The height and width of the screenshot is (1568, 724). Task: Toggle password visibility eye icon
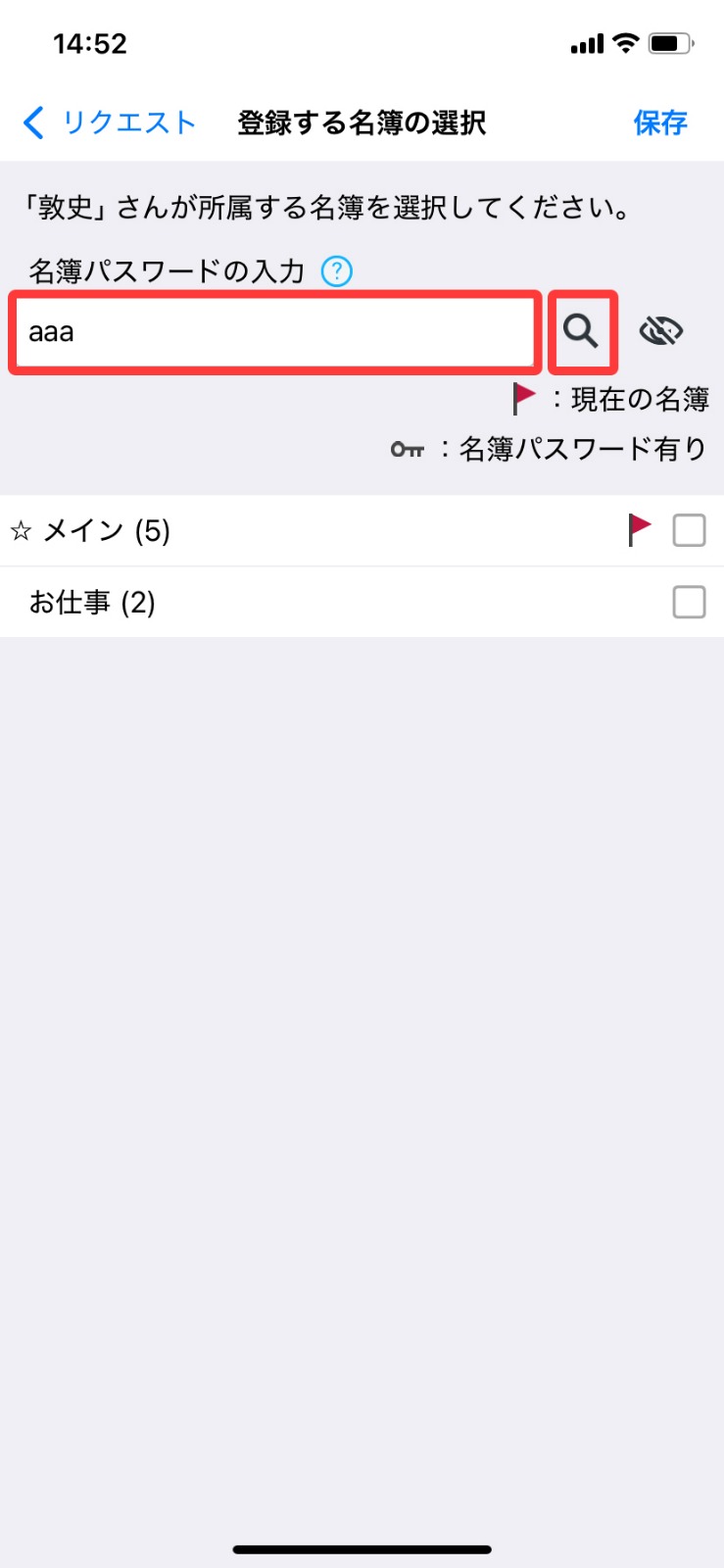click(661, 332)
